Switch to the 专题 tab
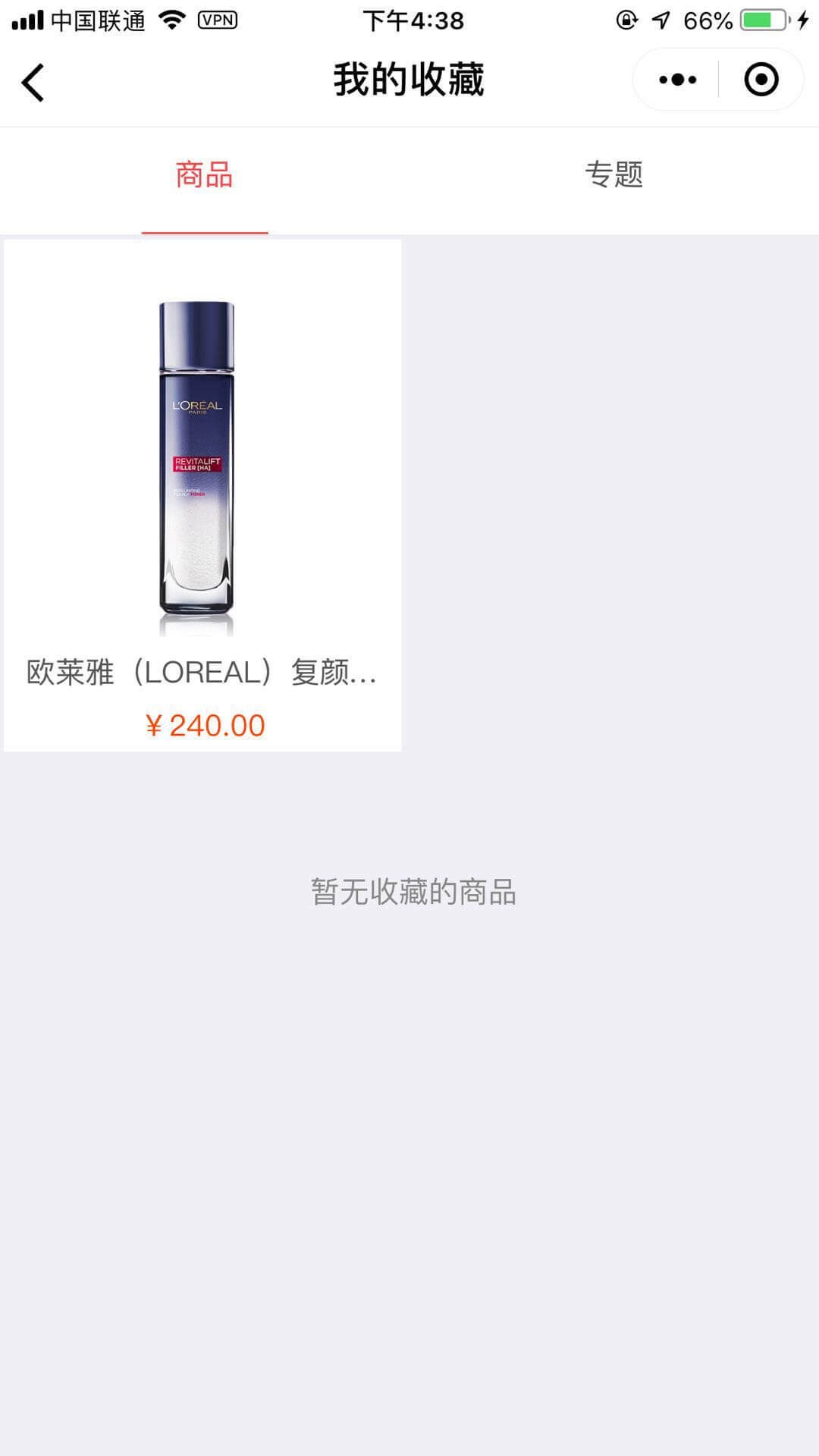Viewport: 819px width, 1456px height. [x=613, y=175]
